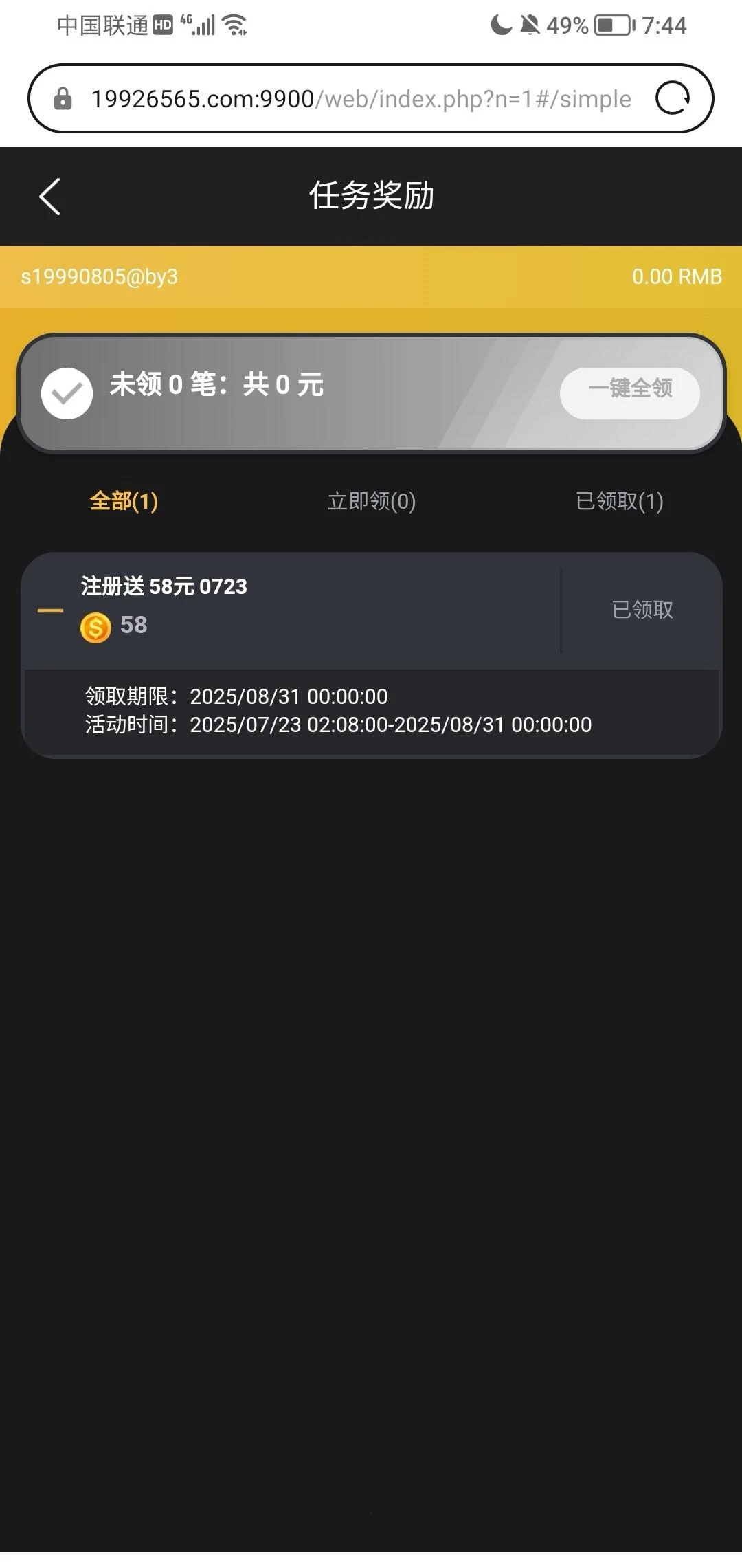The image size is (742, 1568).
Task: Reload the page with the refresh icon
Action: coord(672,98)
